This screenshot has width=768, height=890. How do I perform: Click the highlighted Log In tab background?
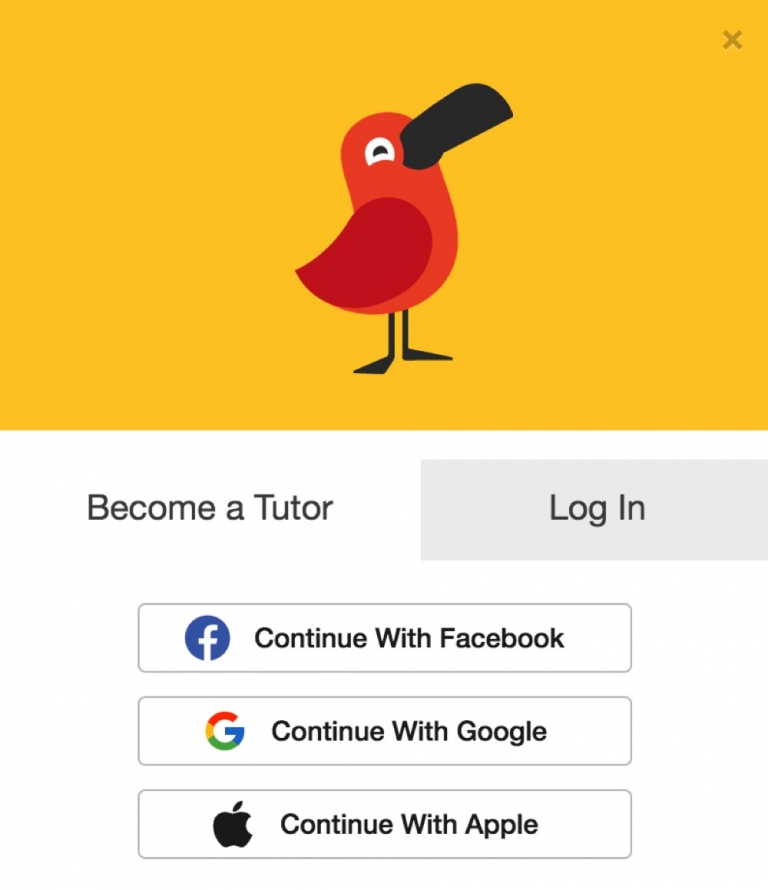[x=596, y=508]
